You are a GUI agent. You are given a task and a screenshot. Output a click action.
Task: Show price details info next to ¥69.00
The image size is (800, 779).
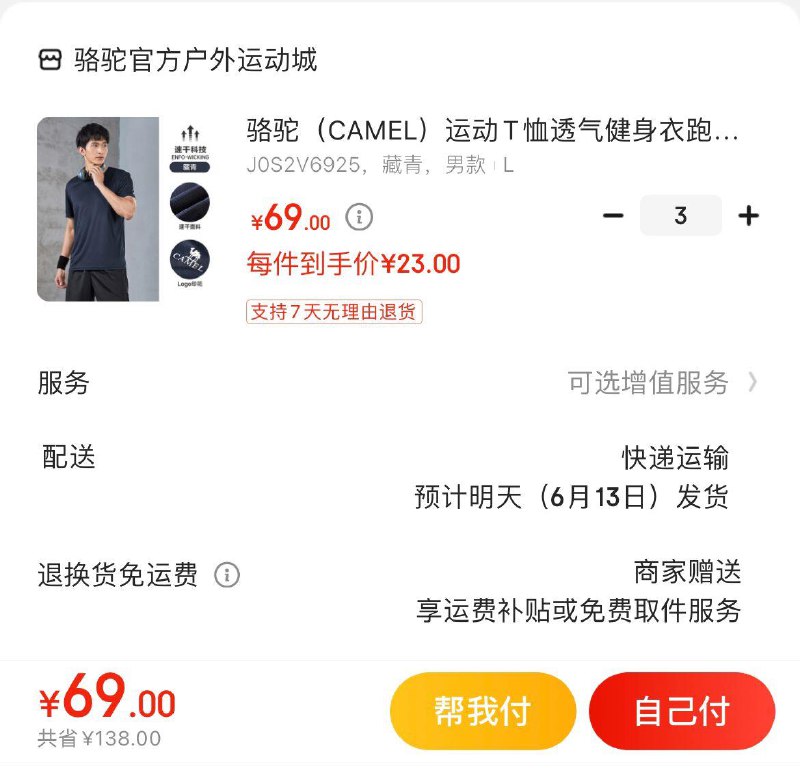pos(359,216)
